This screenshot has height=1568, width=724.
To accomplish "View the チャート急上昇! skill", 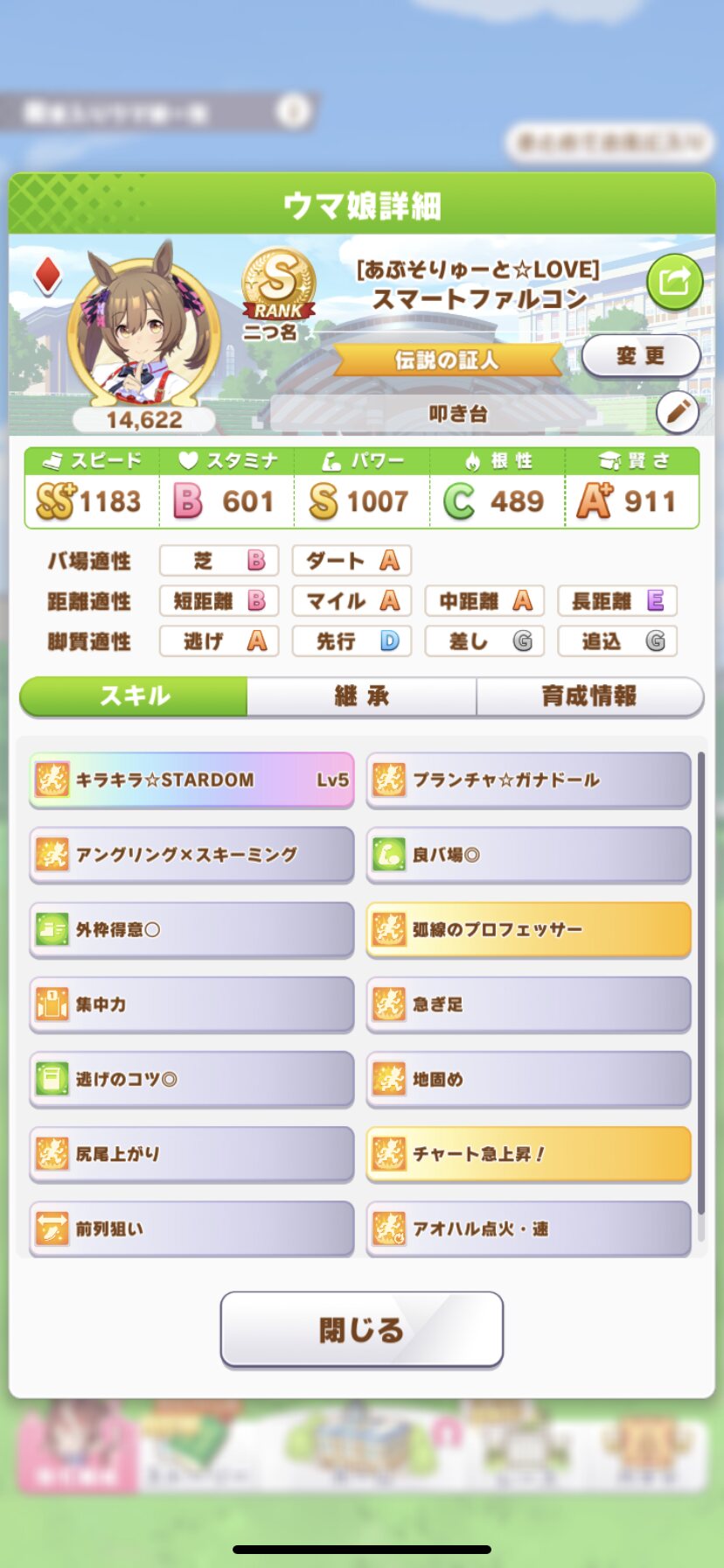I will point(528,1154).
